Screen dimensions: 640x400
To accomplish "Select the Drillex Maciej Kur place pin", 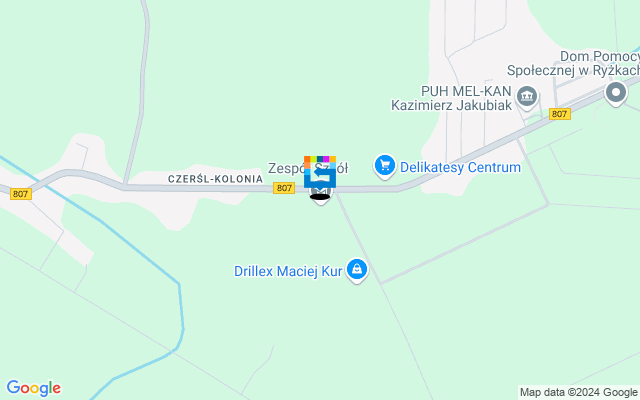I will 358,270.
